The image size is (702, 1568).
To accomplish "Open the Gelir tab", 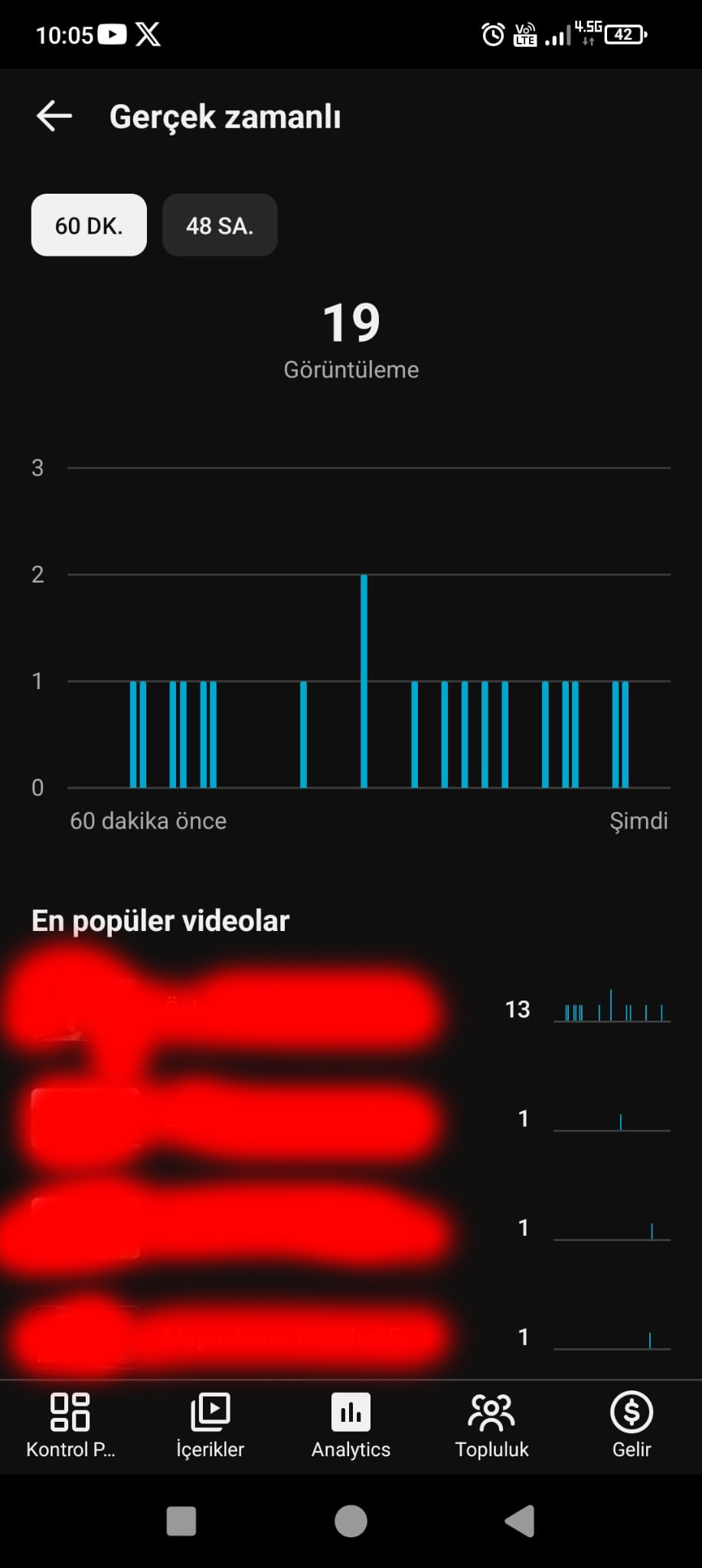I will (632, 1426).
